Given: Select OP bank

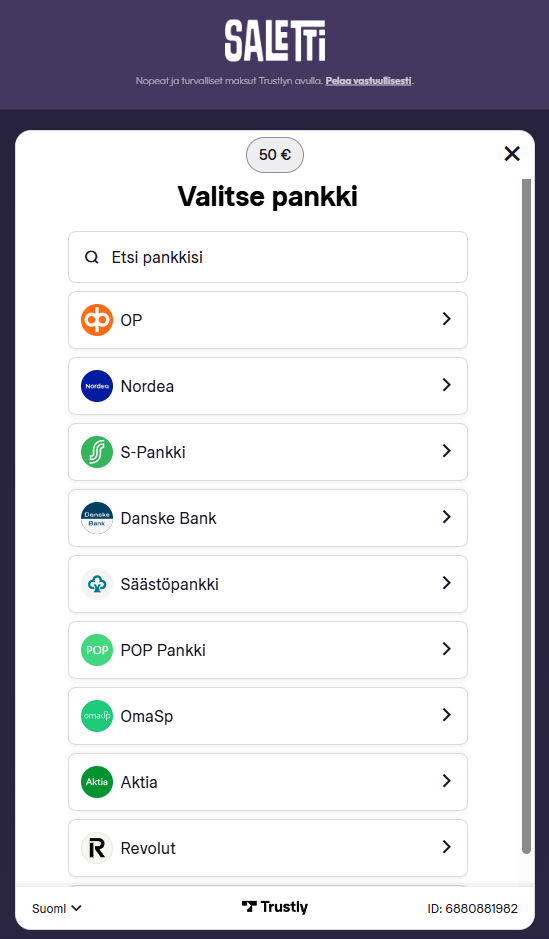Looking at the screenshot, I should coord(268,320).
